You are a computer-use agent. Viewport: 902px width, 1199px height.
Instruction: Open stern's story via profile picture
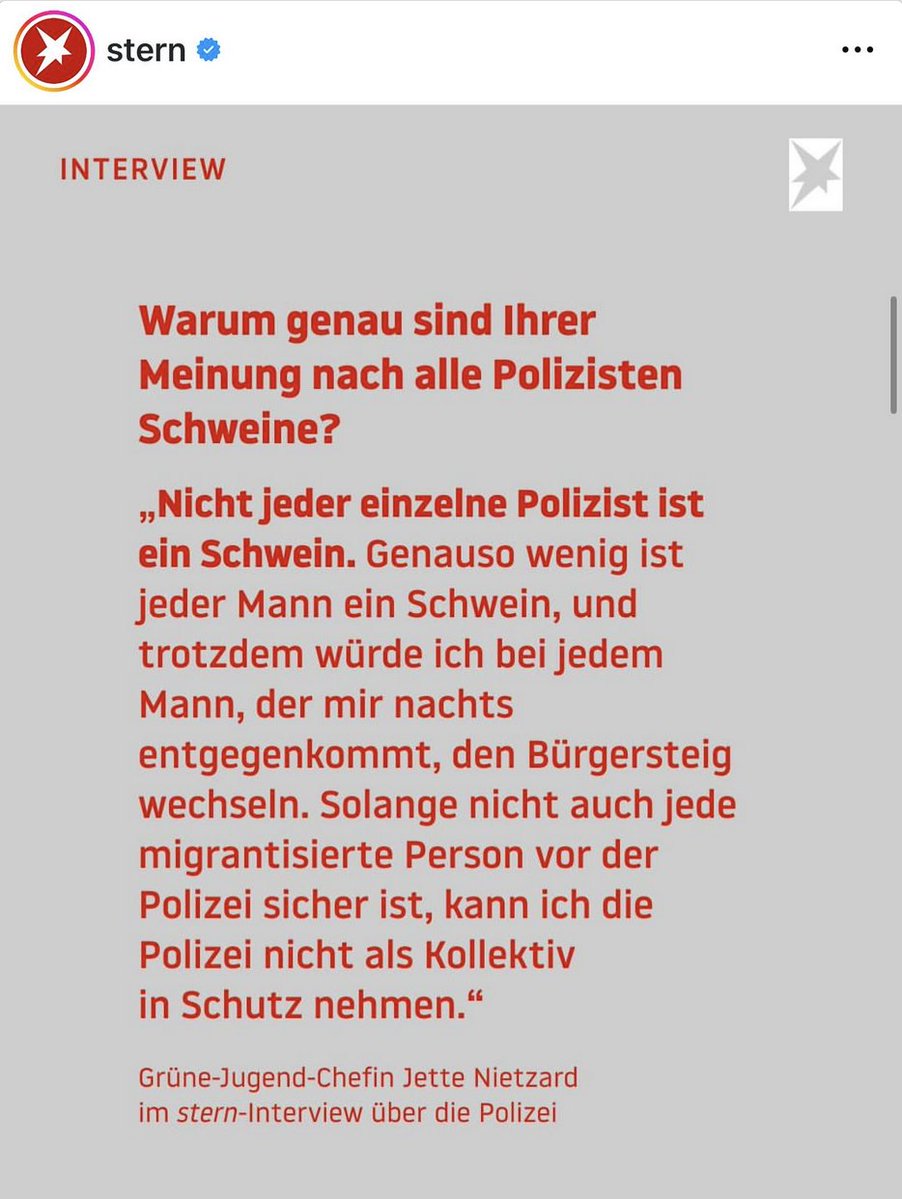pos(53,51)
